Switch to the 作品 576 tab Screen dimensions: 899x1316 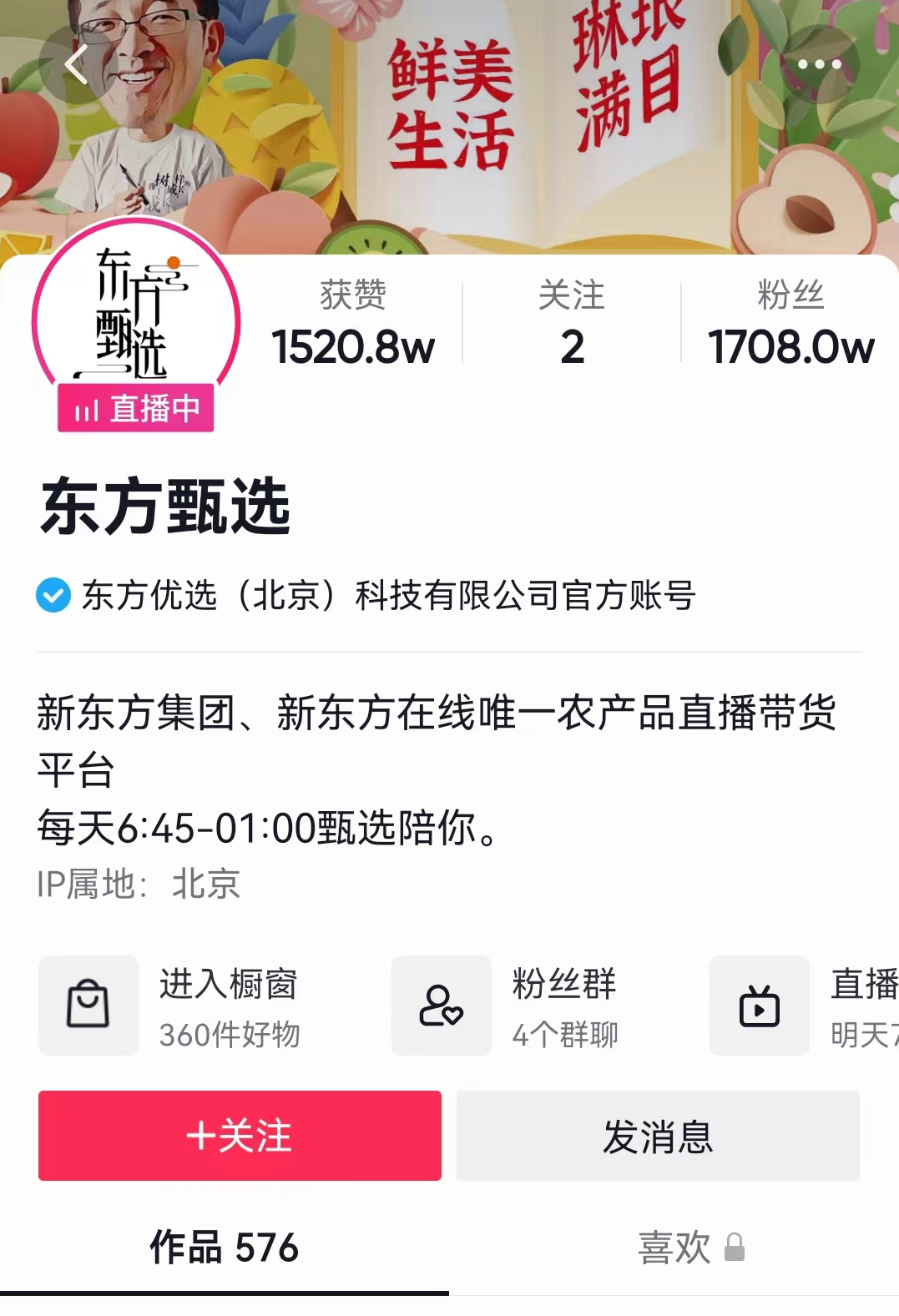(224, 1248)
